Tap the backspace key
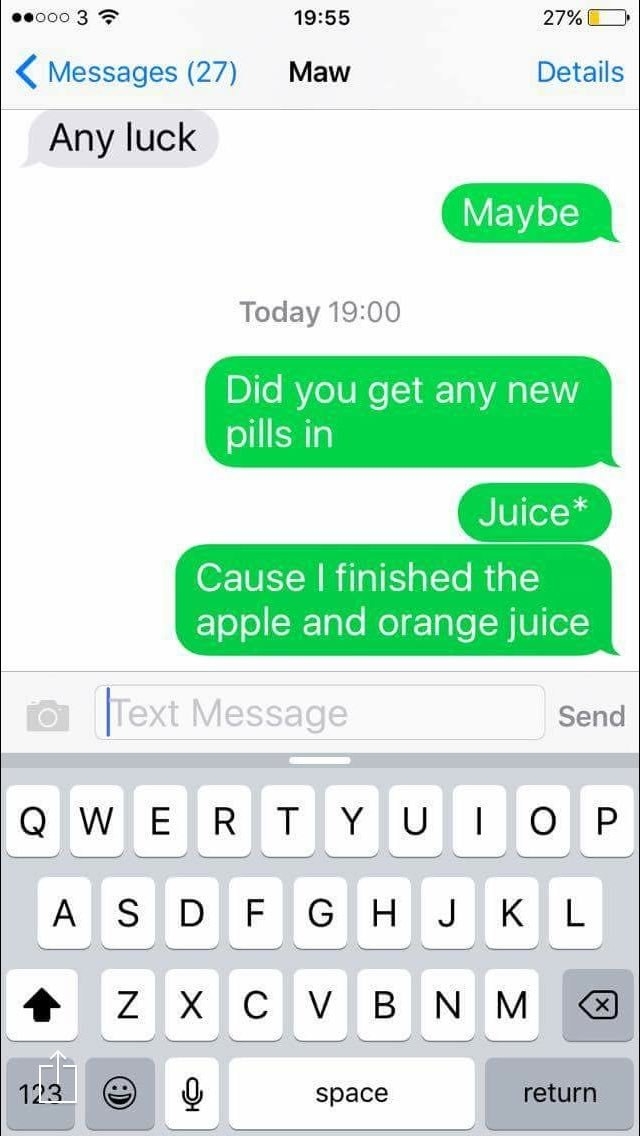Image resolution: width=640 pixels, height=1136 pixels. pyautogui.click(x=598, y=1005)
